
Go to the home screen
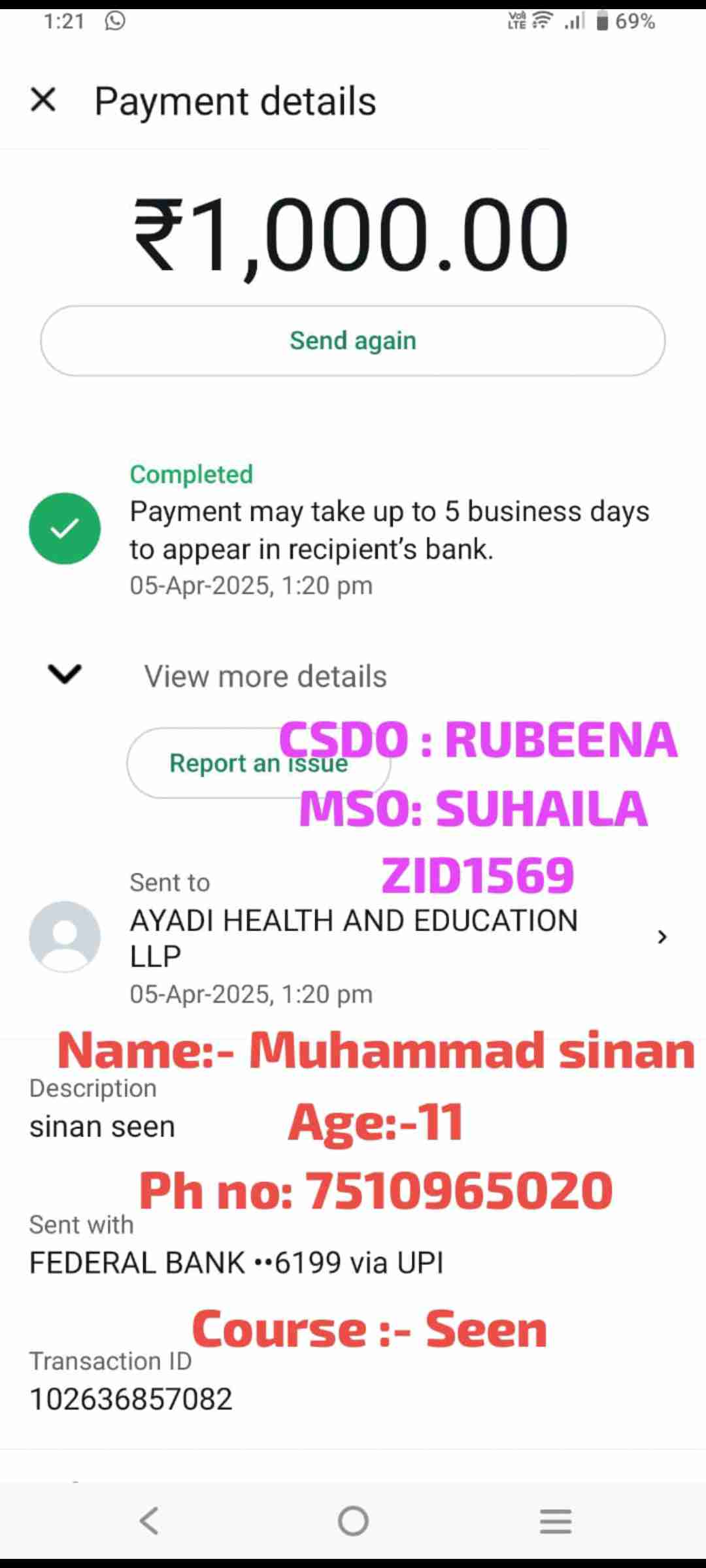[353, 1521]
